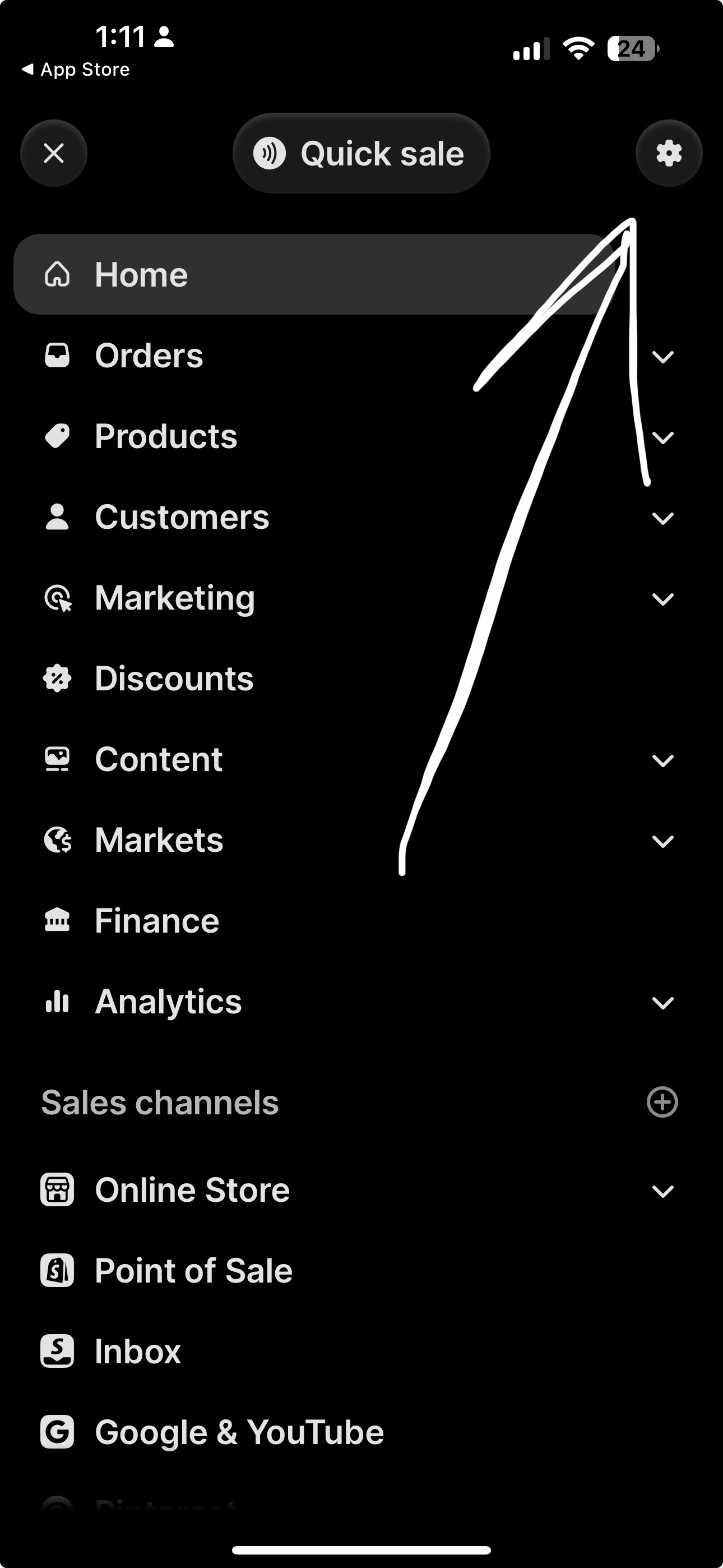Open Google & YouTube channel
723x1568 pixels.
(x=239, y=1432)
